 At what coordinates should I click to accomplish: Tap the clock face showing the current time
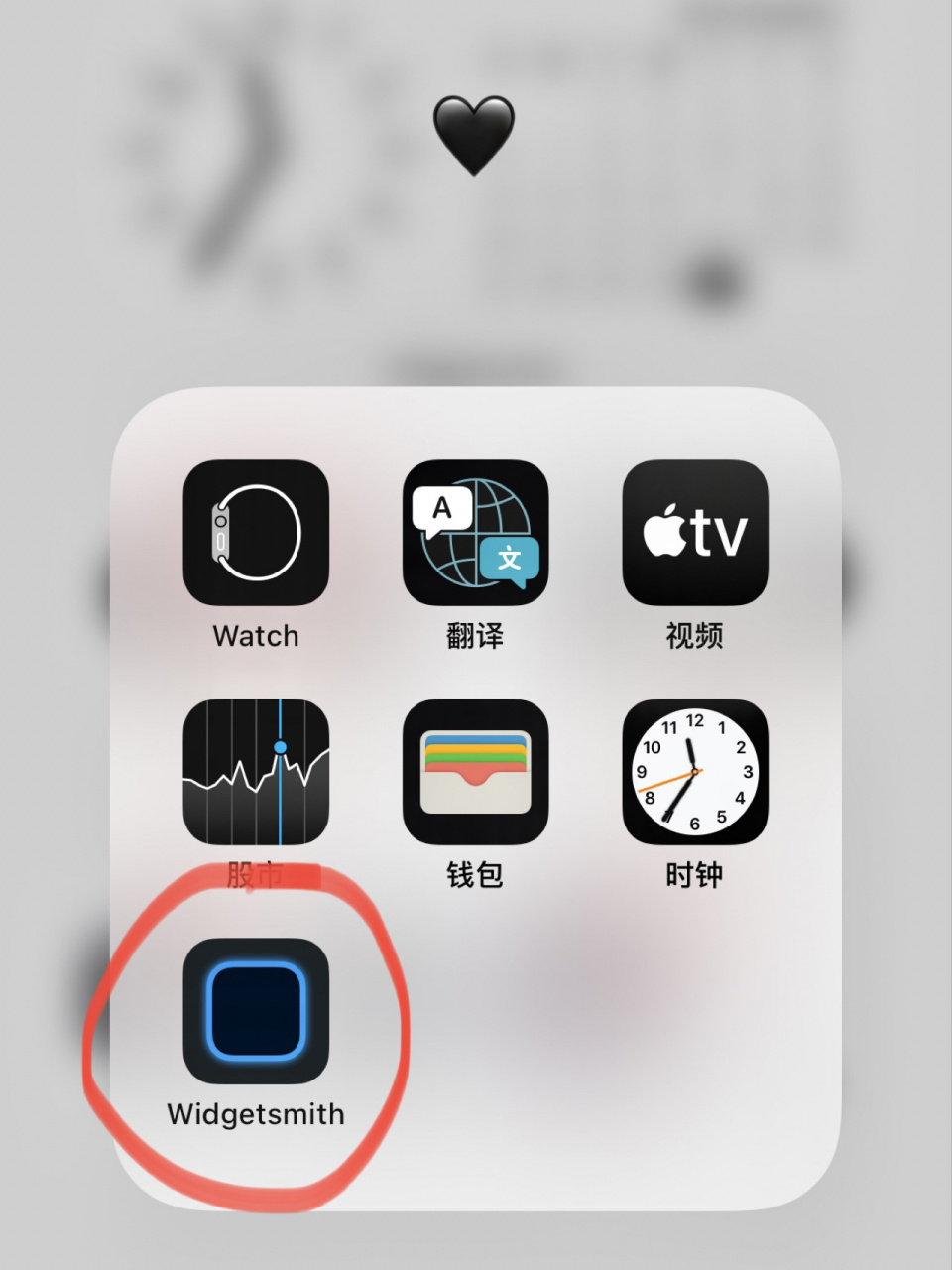pos(695,772)
